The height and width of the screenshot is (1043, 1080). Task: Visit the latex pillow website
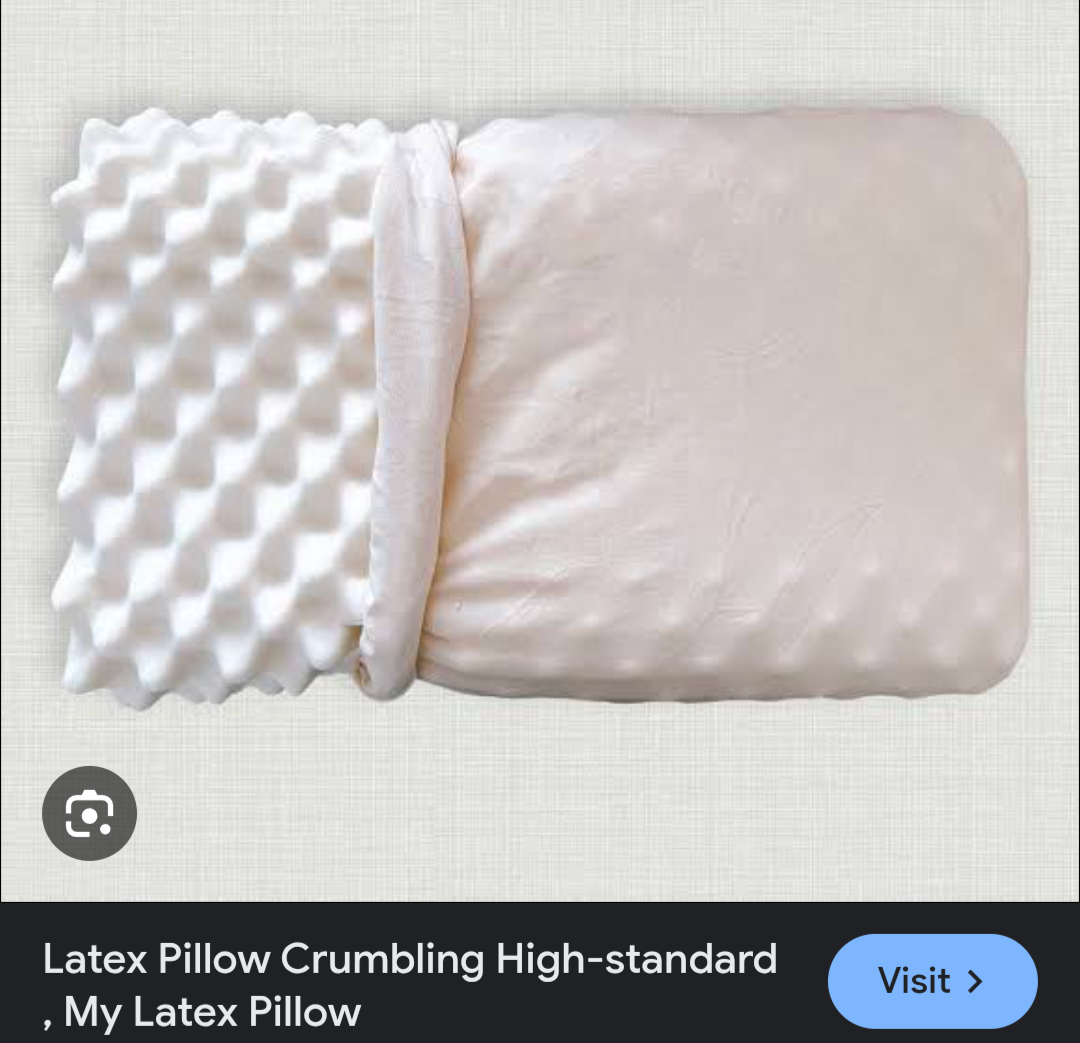pyautogui.click(x=932, y=981)
